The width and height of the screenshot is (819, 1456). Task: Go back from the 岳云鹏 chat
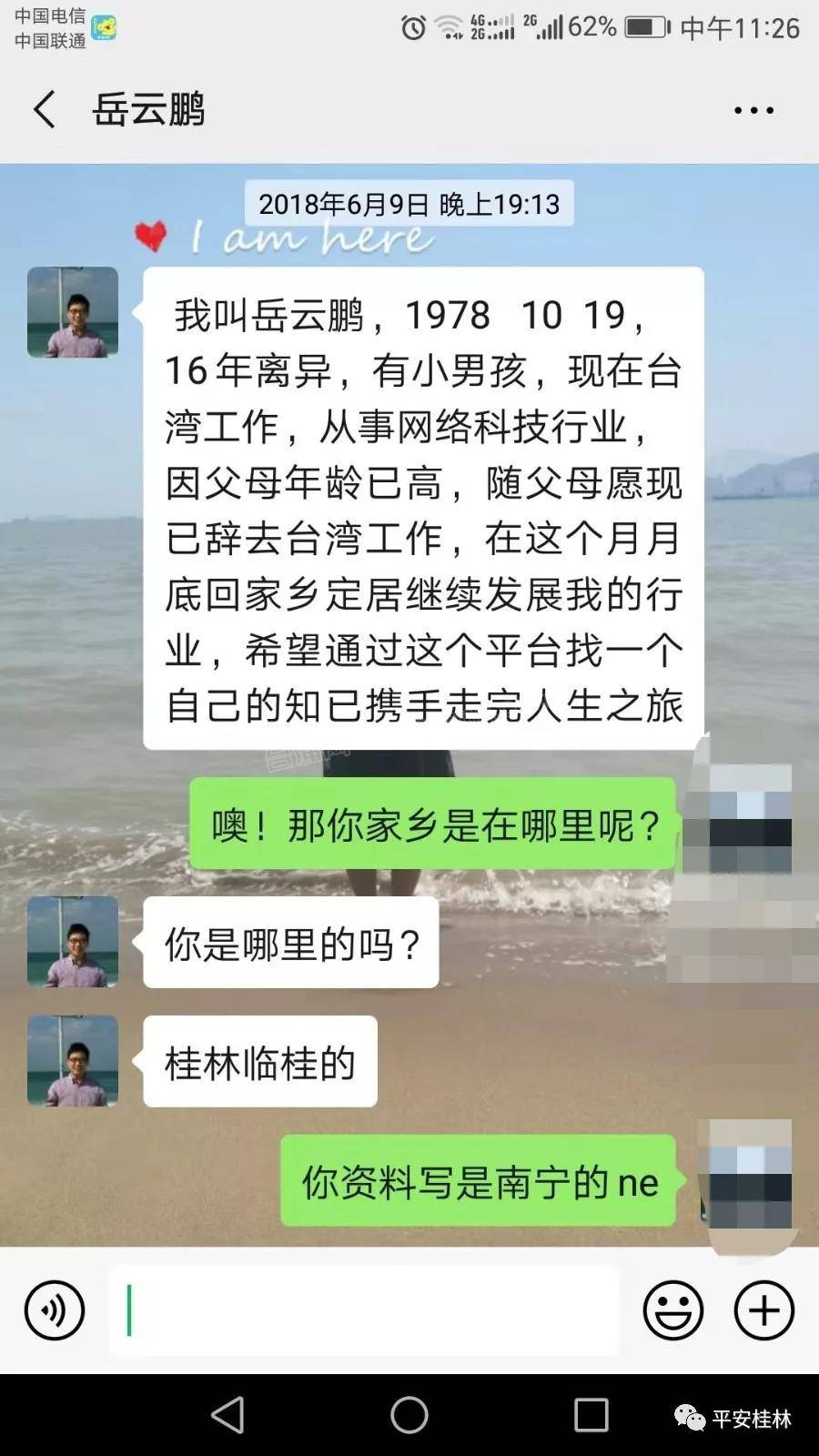44,110
